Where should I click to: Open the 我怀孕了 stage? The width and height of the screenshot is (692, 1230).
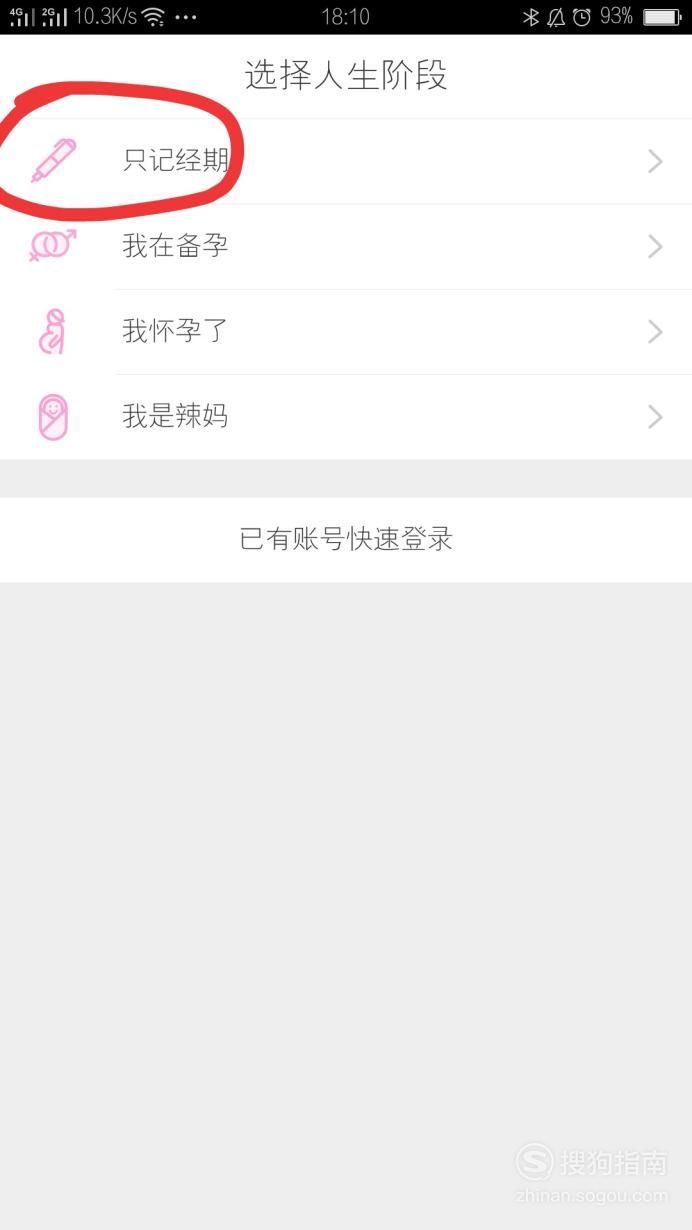(346, 332)
